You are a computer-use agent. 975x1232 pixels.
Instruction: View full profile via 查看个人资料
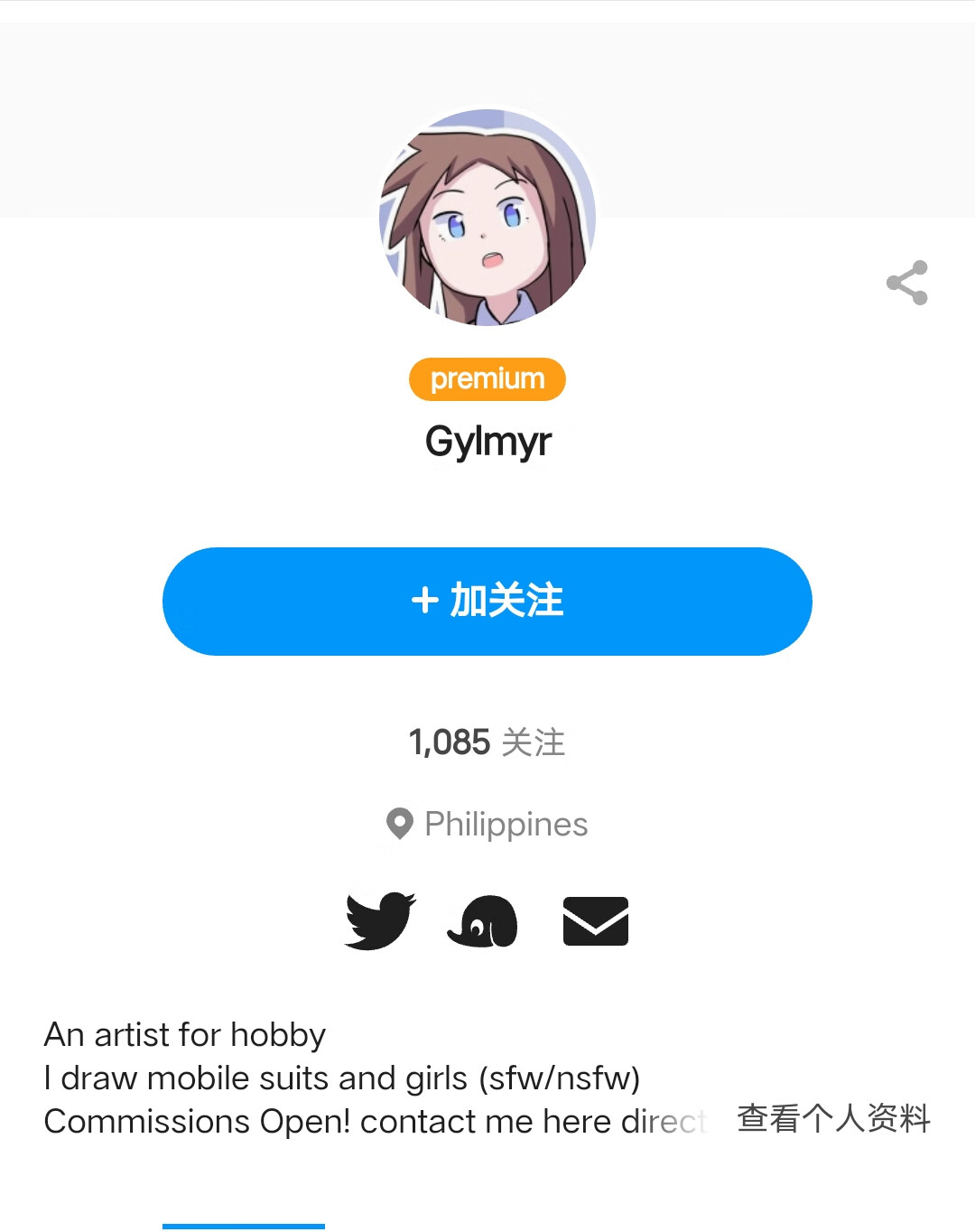click(x=832, y=1118)
